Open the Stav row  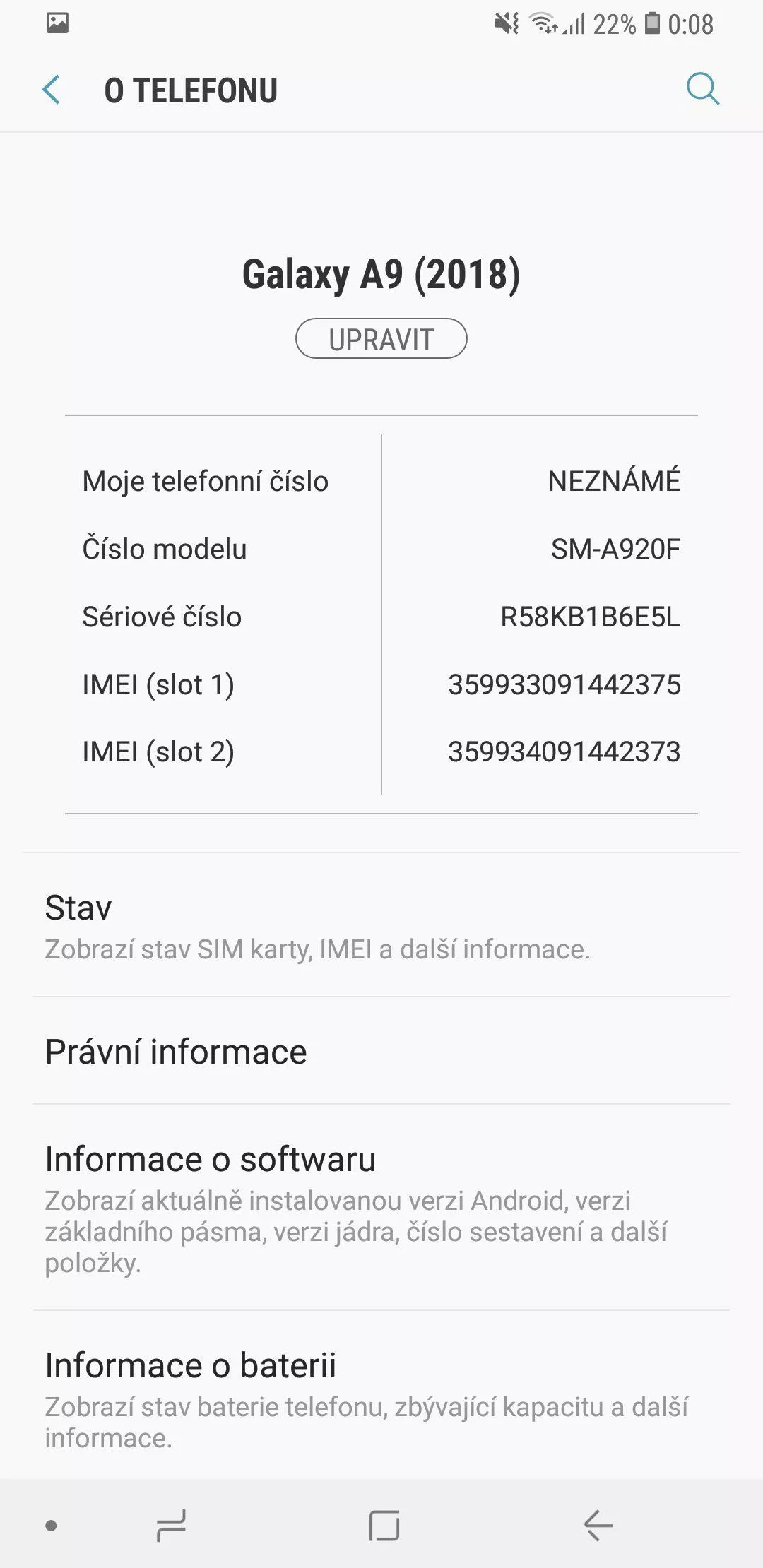(381, 925)
